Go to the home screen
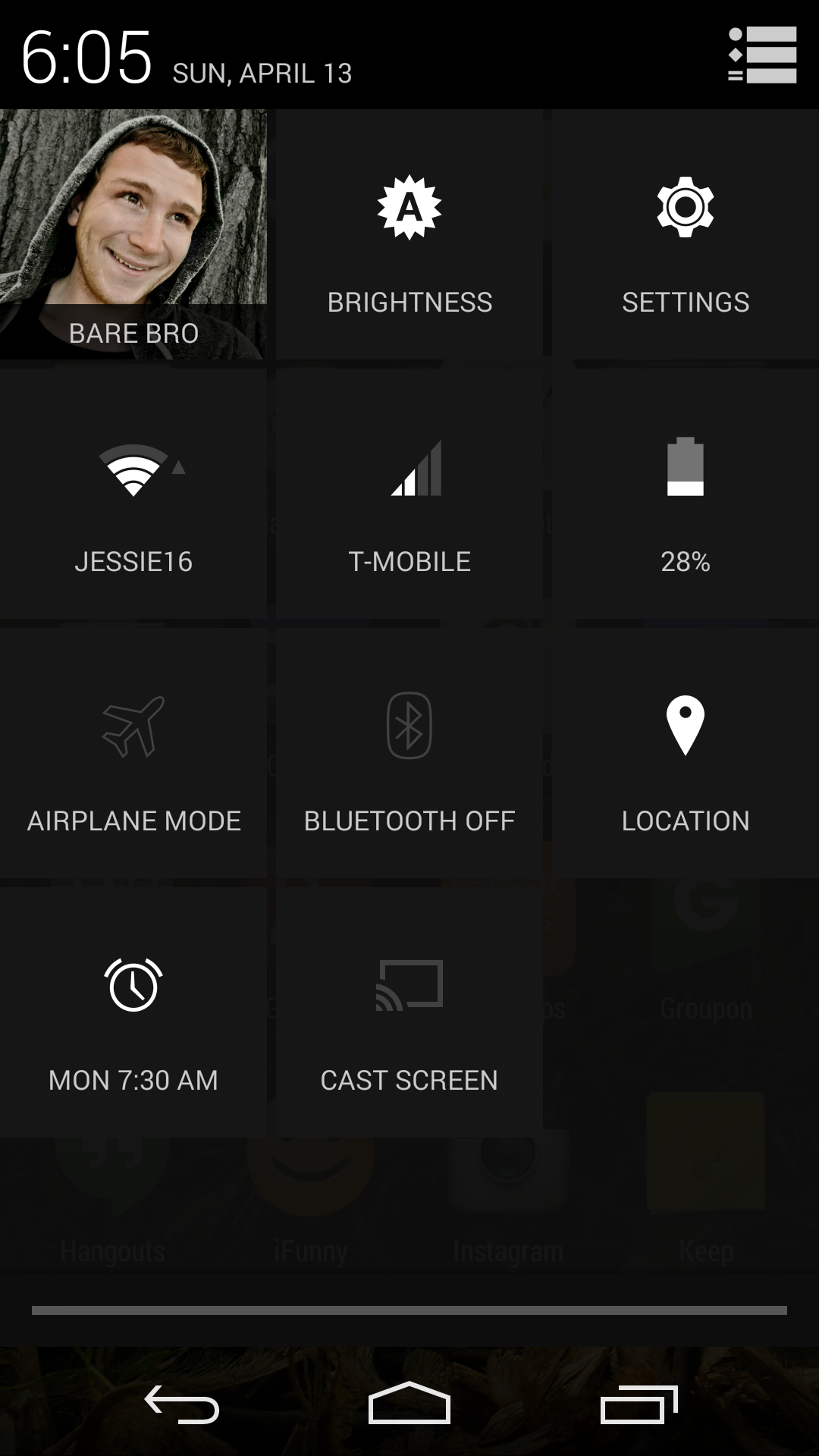The height and width of the screenshot is (1456, 819). coord(409,1404)
